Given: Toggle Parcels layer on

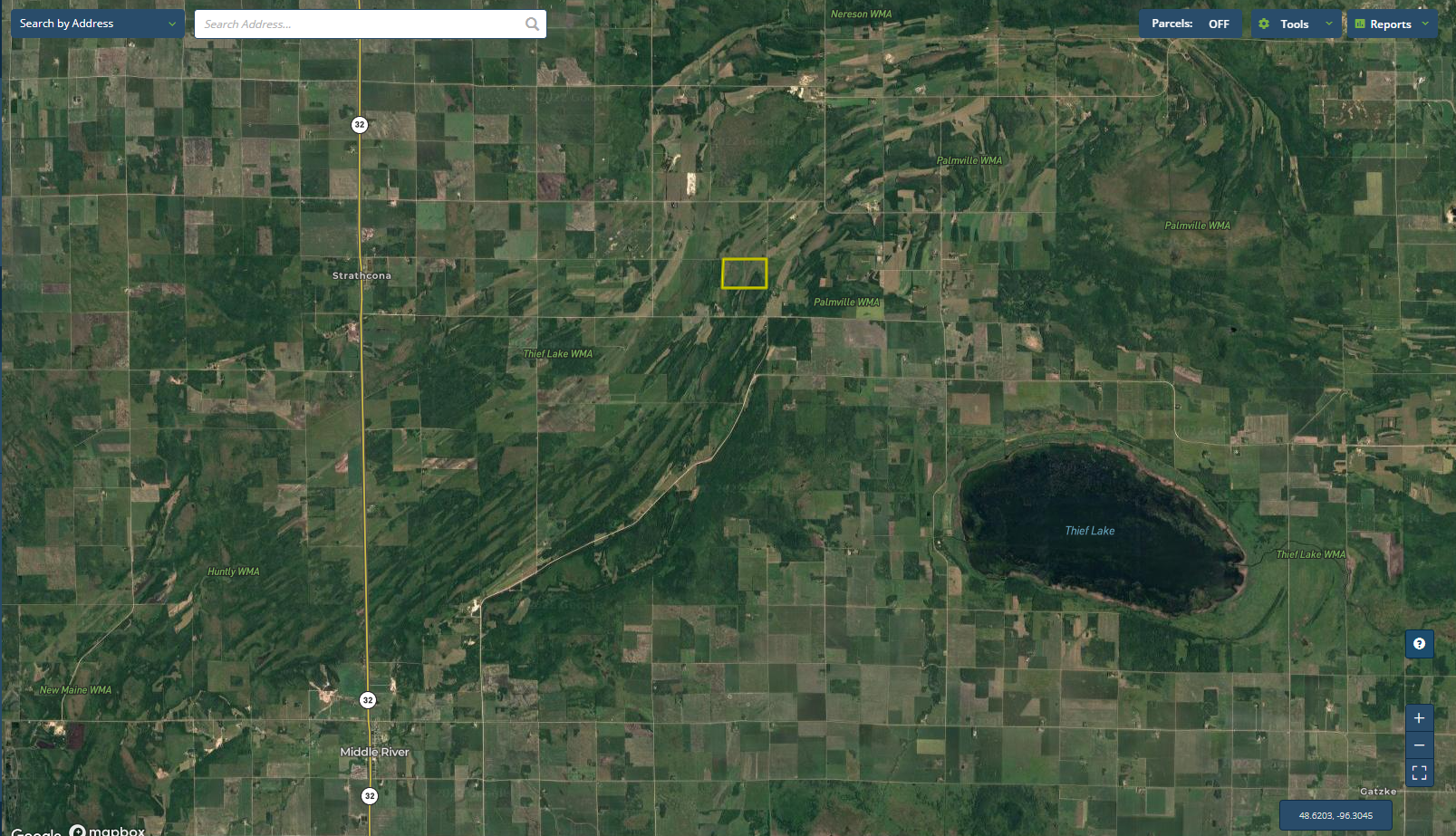Looking at the screenshot, I should (1191, 24).
